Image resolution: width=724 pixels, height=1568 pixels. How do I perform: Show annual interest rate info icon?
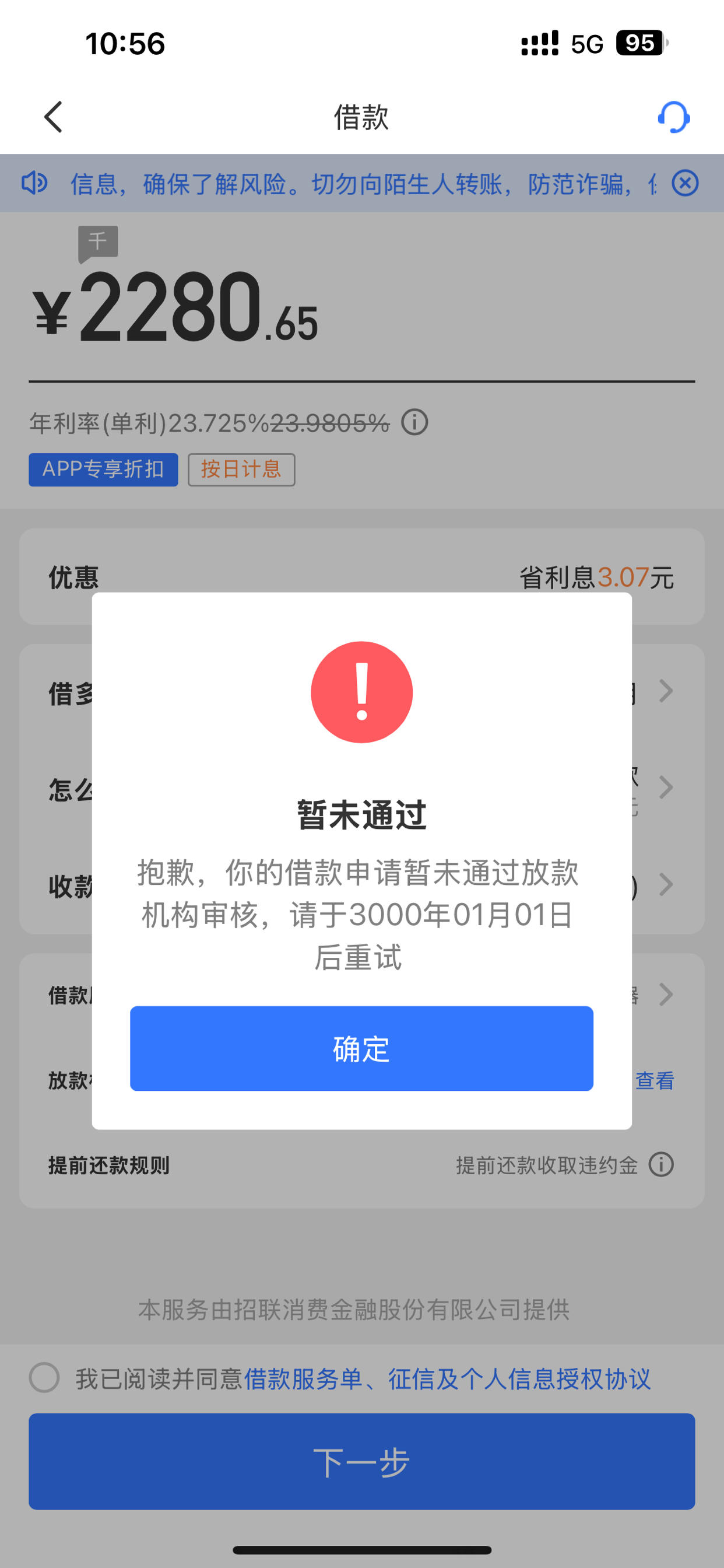point(415,422)
